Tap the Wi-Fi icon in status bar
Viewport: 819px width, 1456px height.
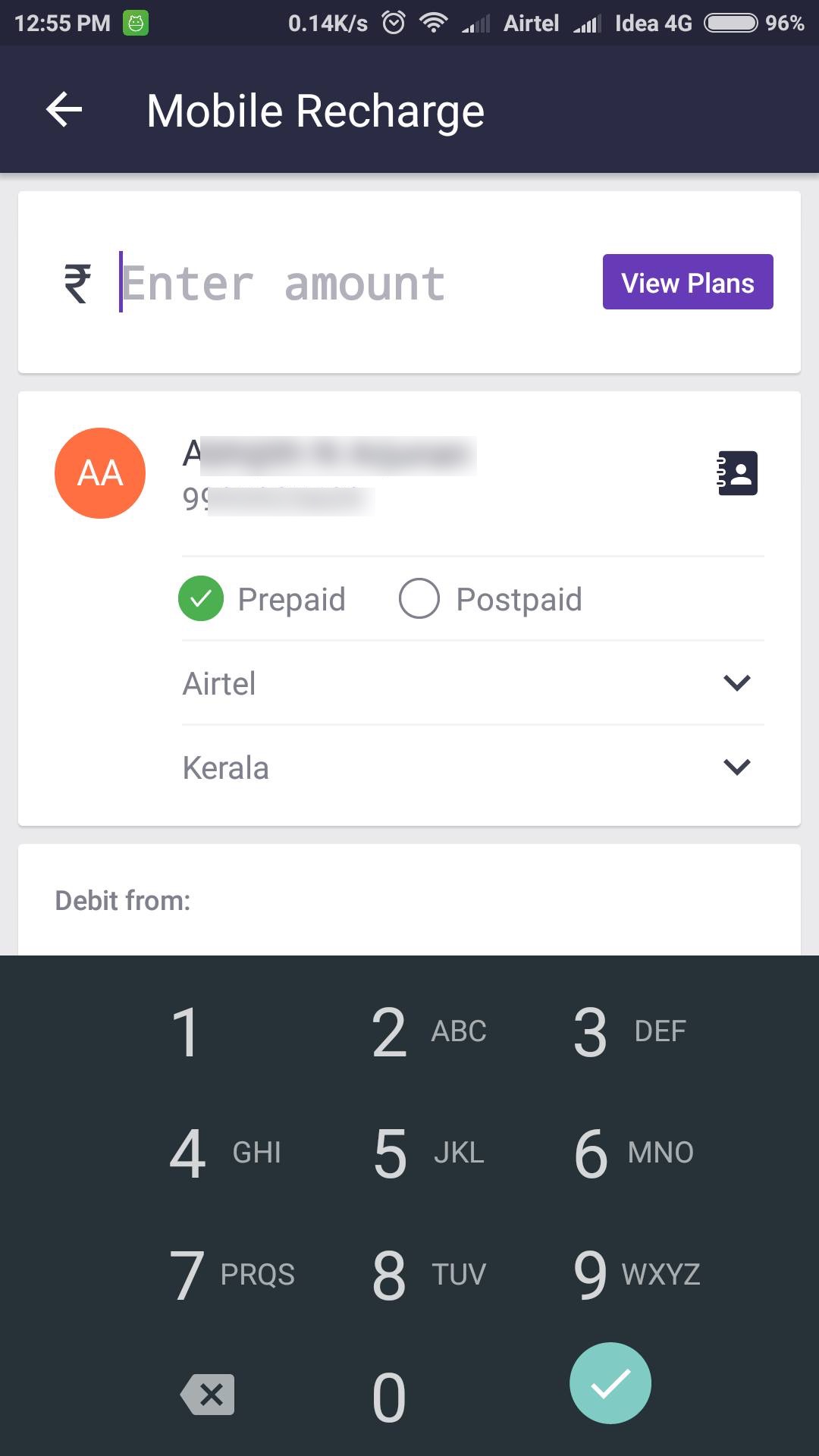point(434,23)
